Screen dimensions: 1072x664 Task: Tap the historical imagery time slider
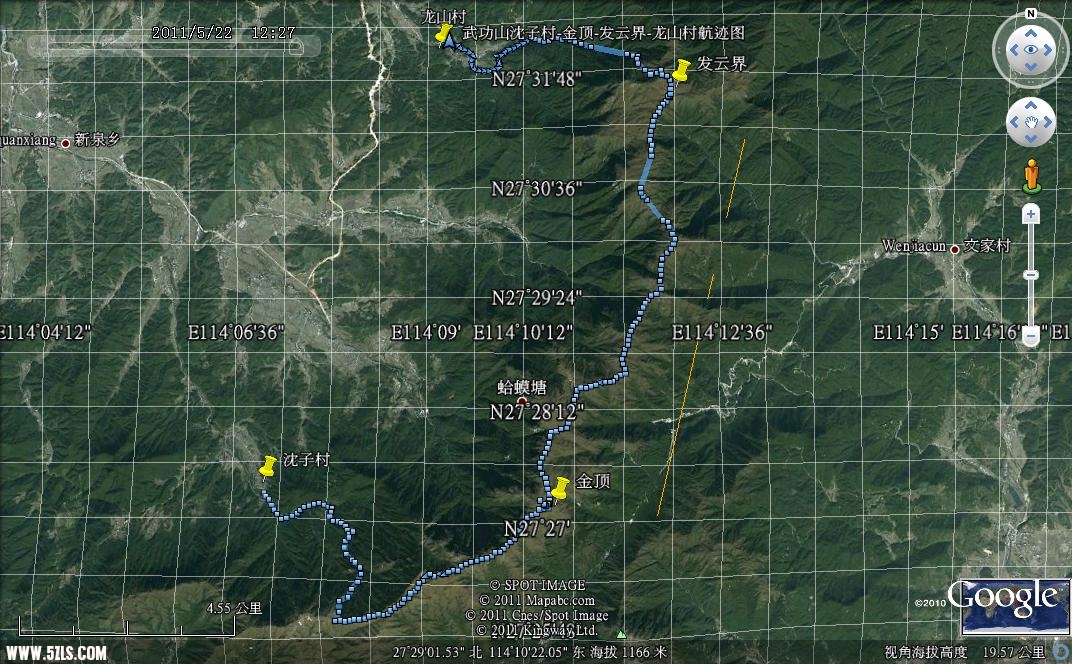[x=170, y=47]
